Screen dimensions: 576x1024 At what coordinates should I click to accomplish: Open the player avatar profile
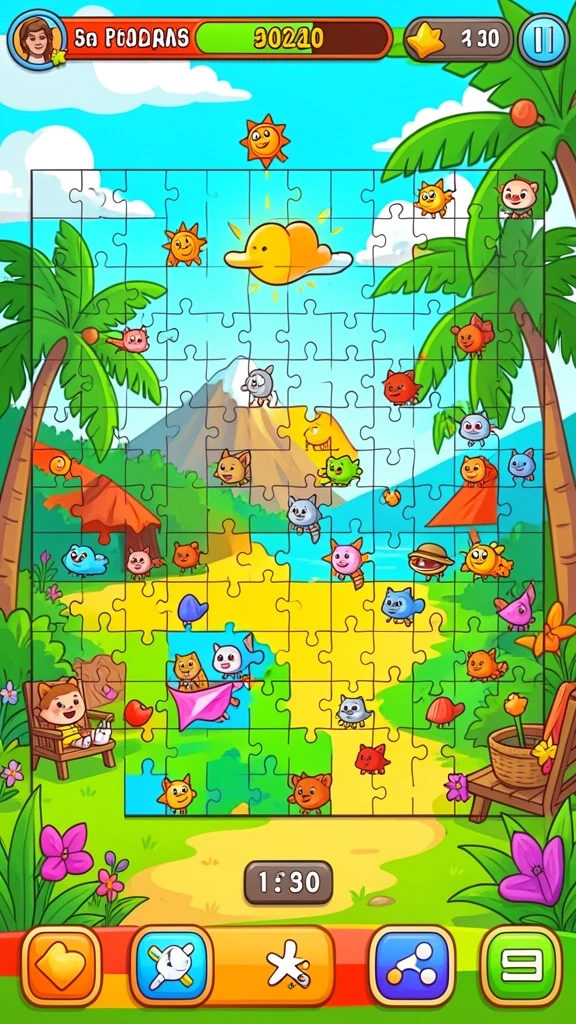(x=37, y=40)
